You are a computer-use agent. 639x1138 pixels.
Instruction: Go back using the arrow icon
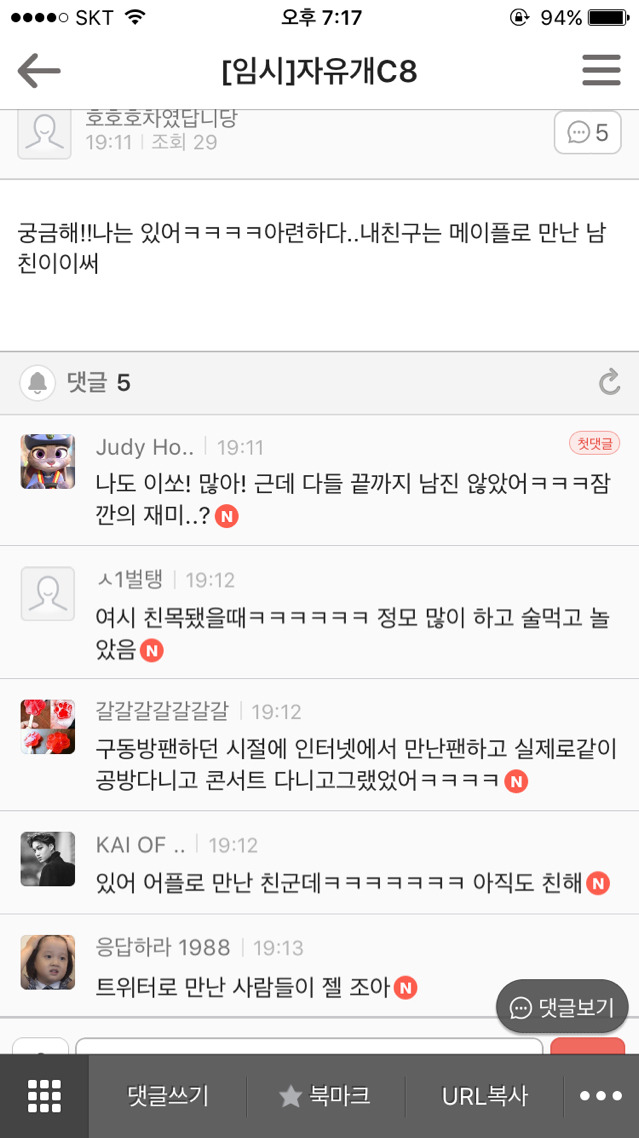[39, 71]
